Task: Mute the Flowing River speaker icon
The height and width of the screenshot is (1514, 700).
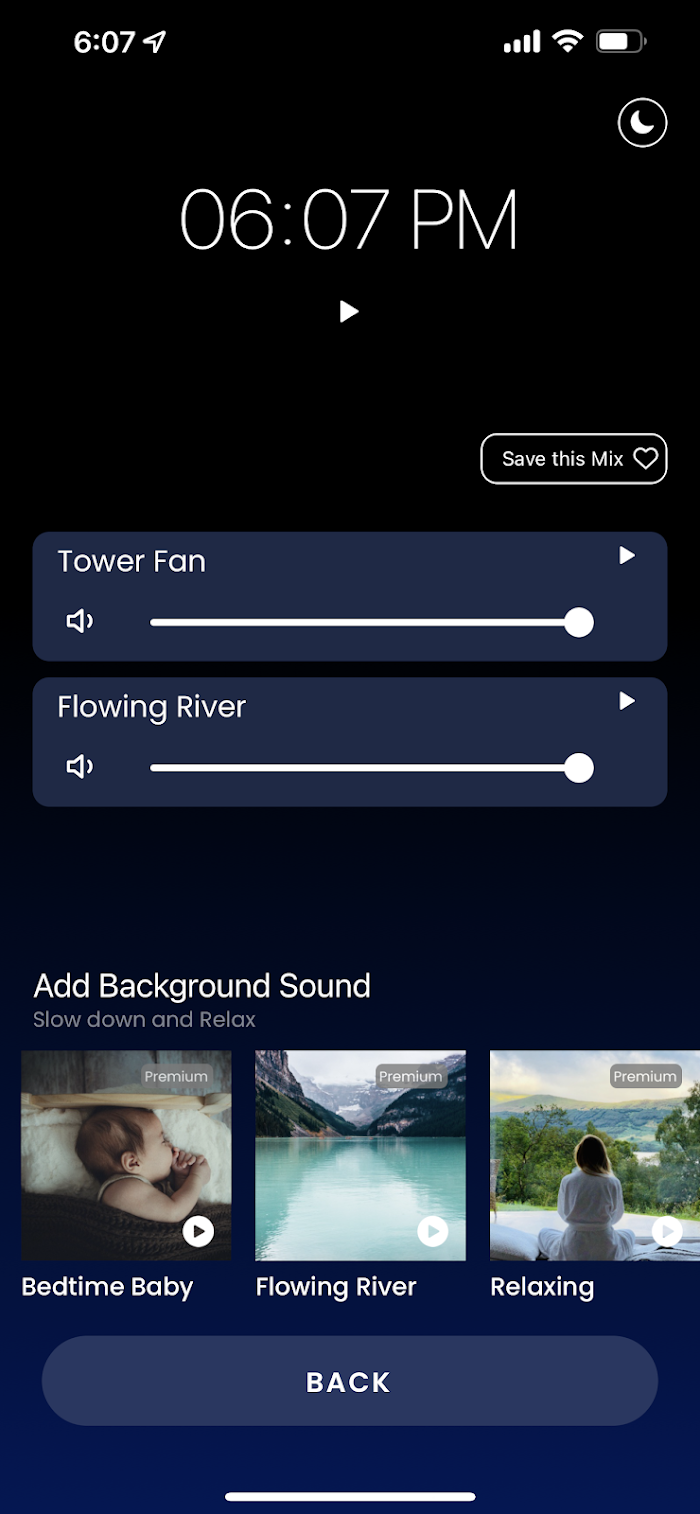Action: pos(80,767)
